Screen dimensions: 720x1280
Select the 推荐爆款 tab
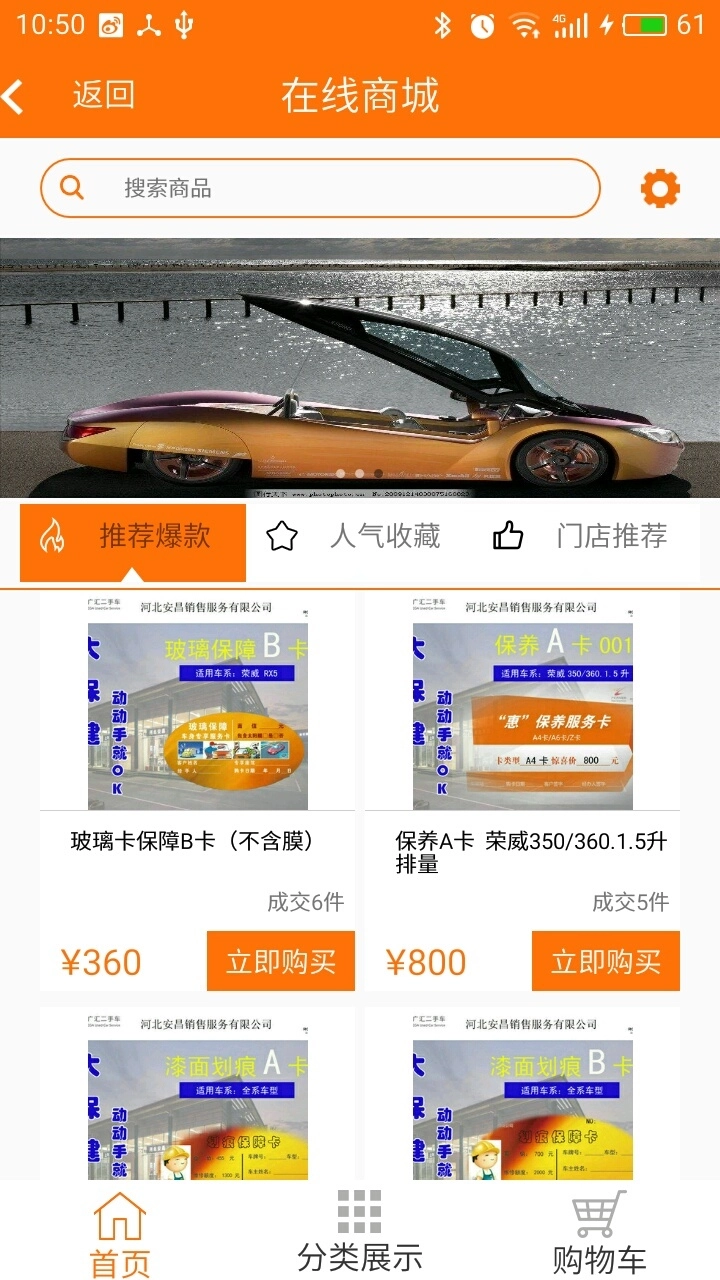coord(133,538)
